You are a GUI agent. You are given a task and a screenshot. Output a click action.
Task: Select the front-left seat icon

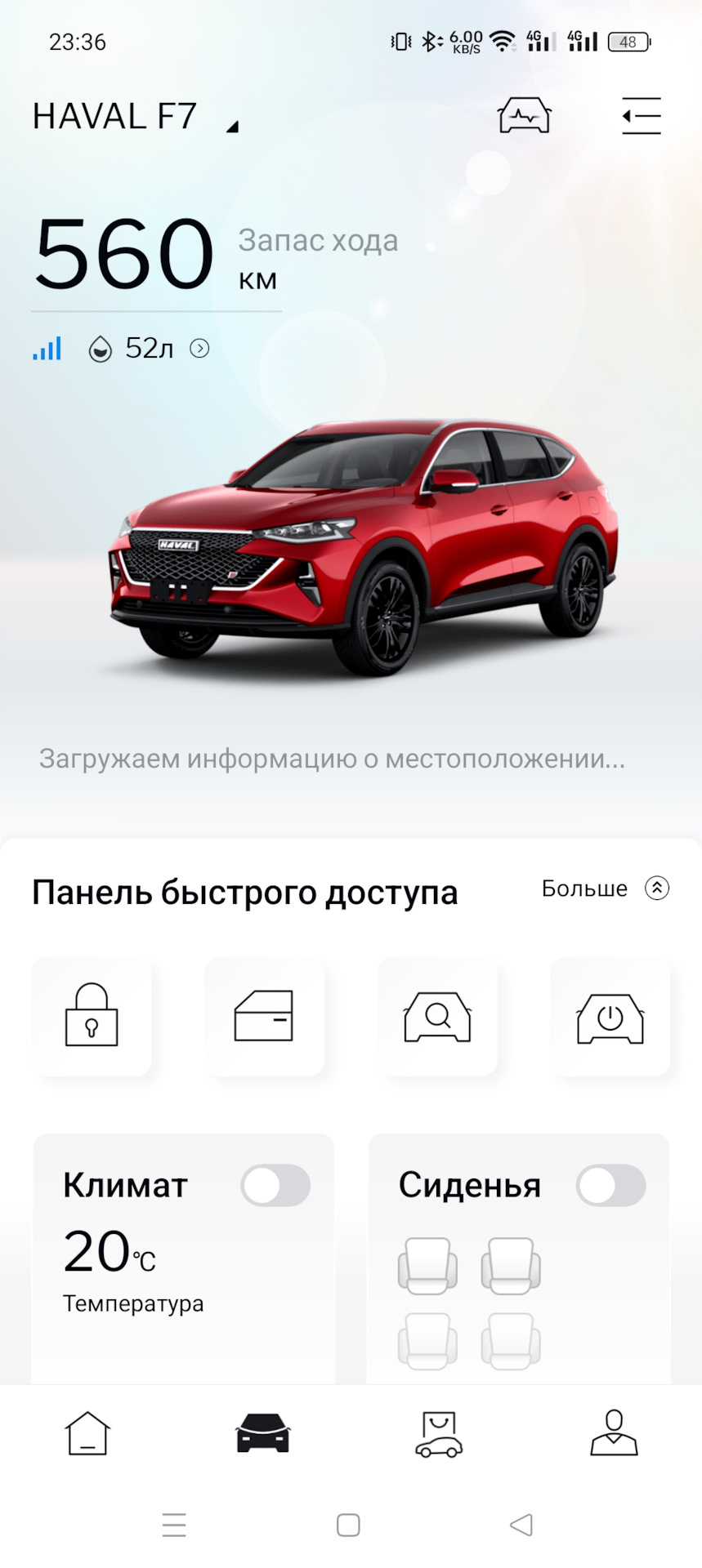pos(427,1266)
